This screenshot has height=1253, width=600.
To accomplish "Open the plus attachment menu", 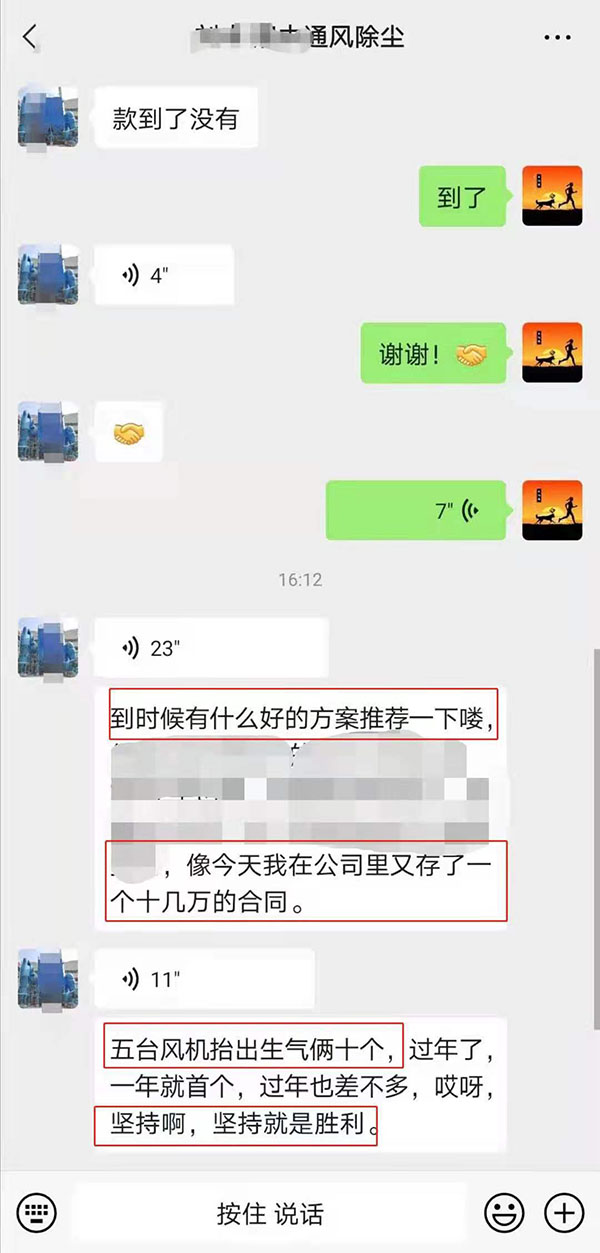I will coord(563,1213).
